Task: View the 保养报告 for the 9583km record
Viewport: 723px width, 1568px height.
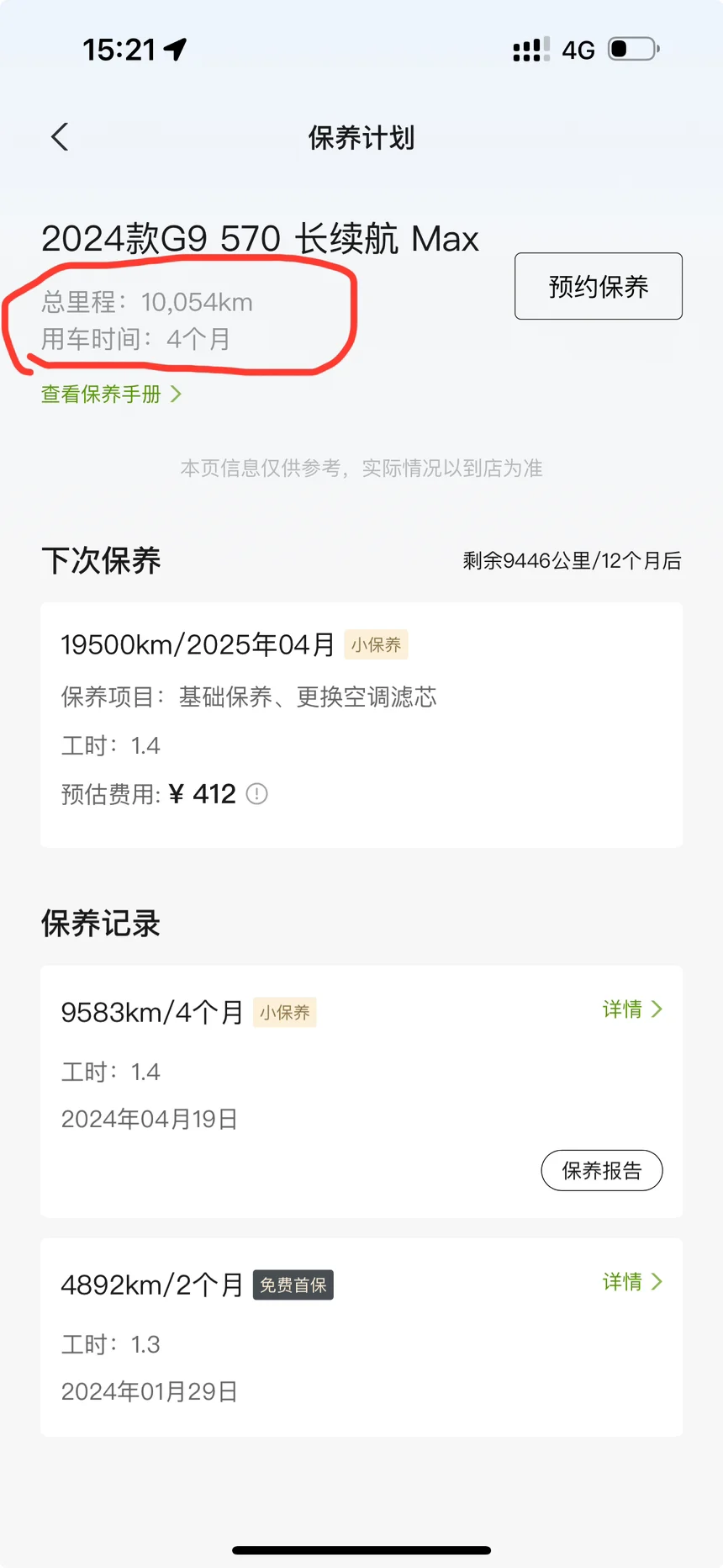Action: coord(602,1170)
